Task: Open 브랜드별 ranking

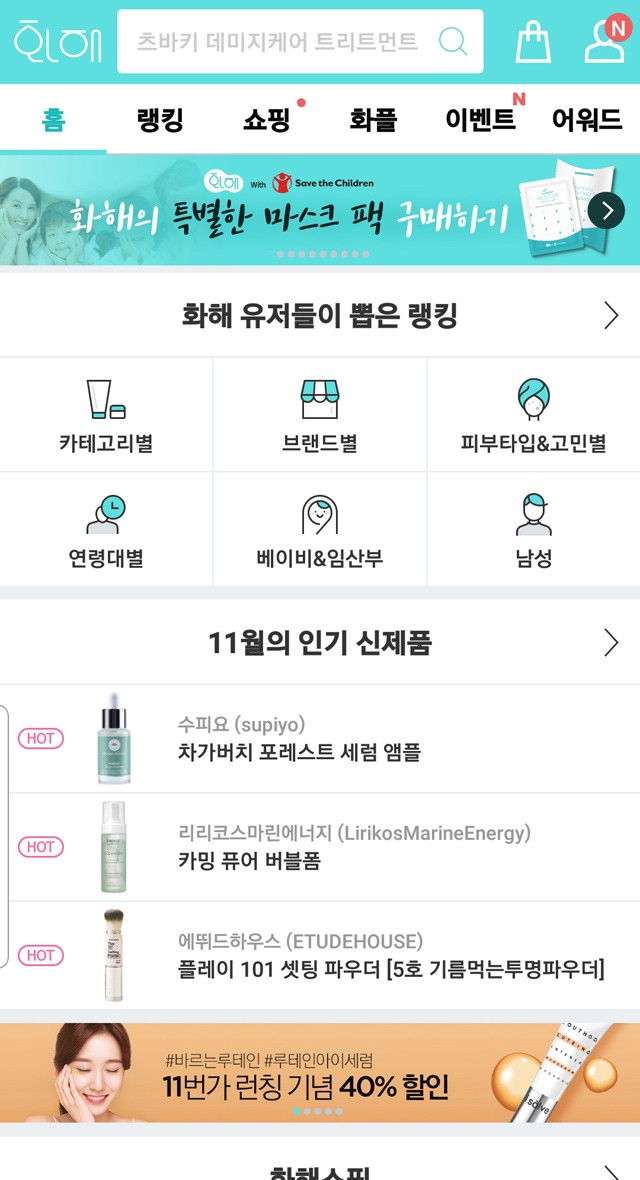Action: tap(320, 415)
